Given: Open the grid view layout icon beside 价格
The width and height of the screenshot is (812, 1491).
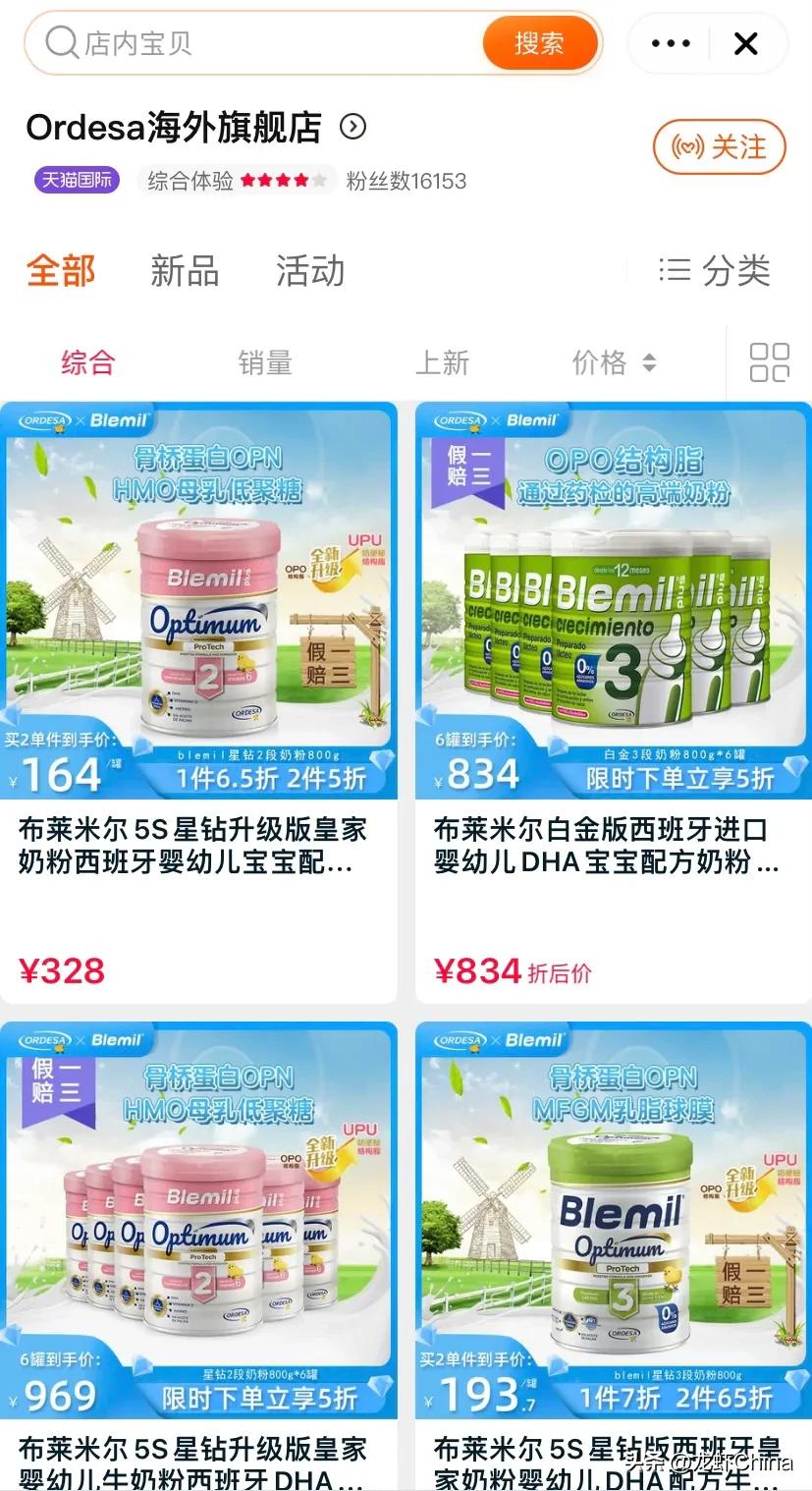Looking at the screenshot, I should click(769, 361).
